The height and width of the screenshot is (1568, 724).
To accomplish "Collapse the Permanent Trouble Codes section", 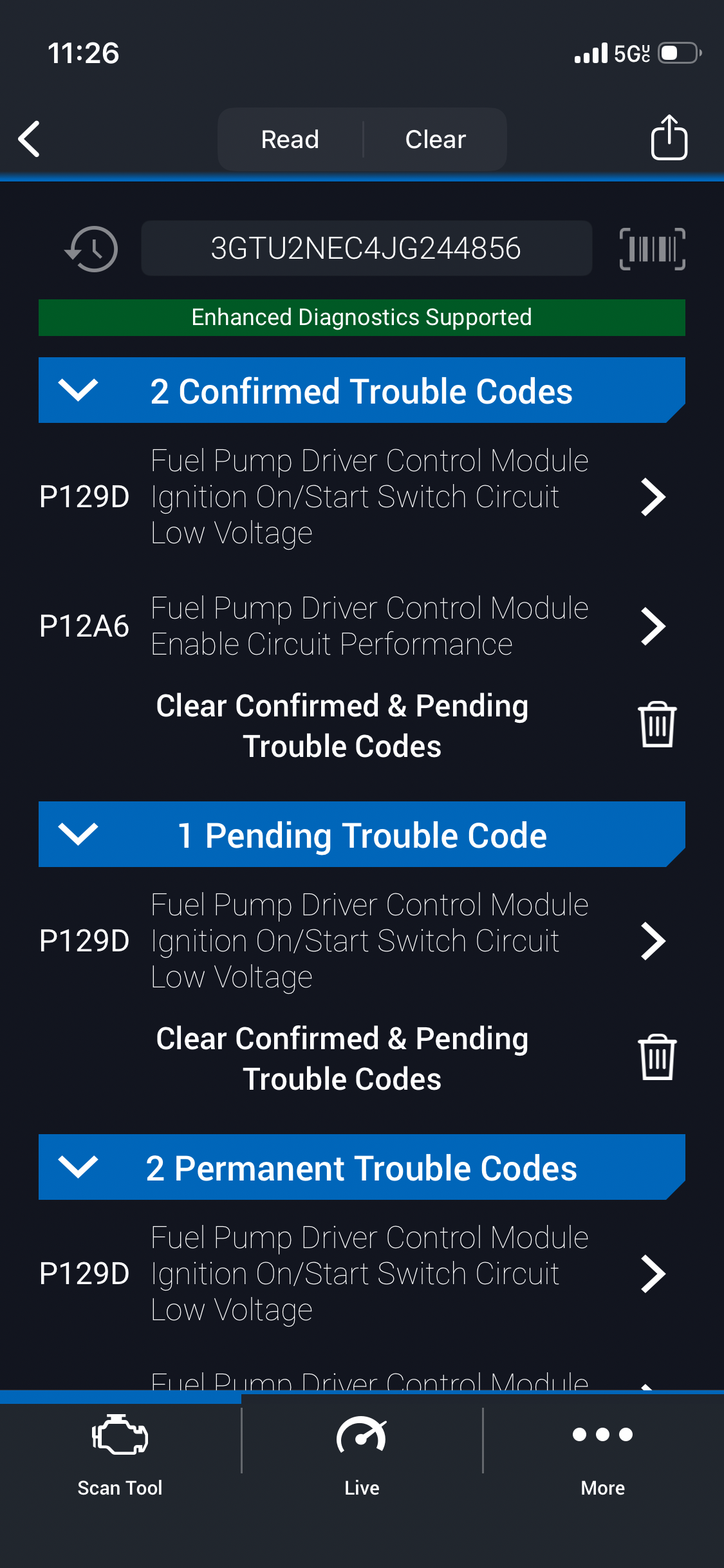I will [78, 1167].
